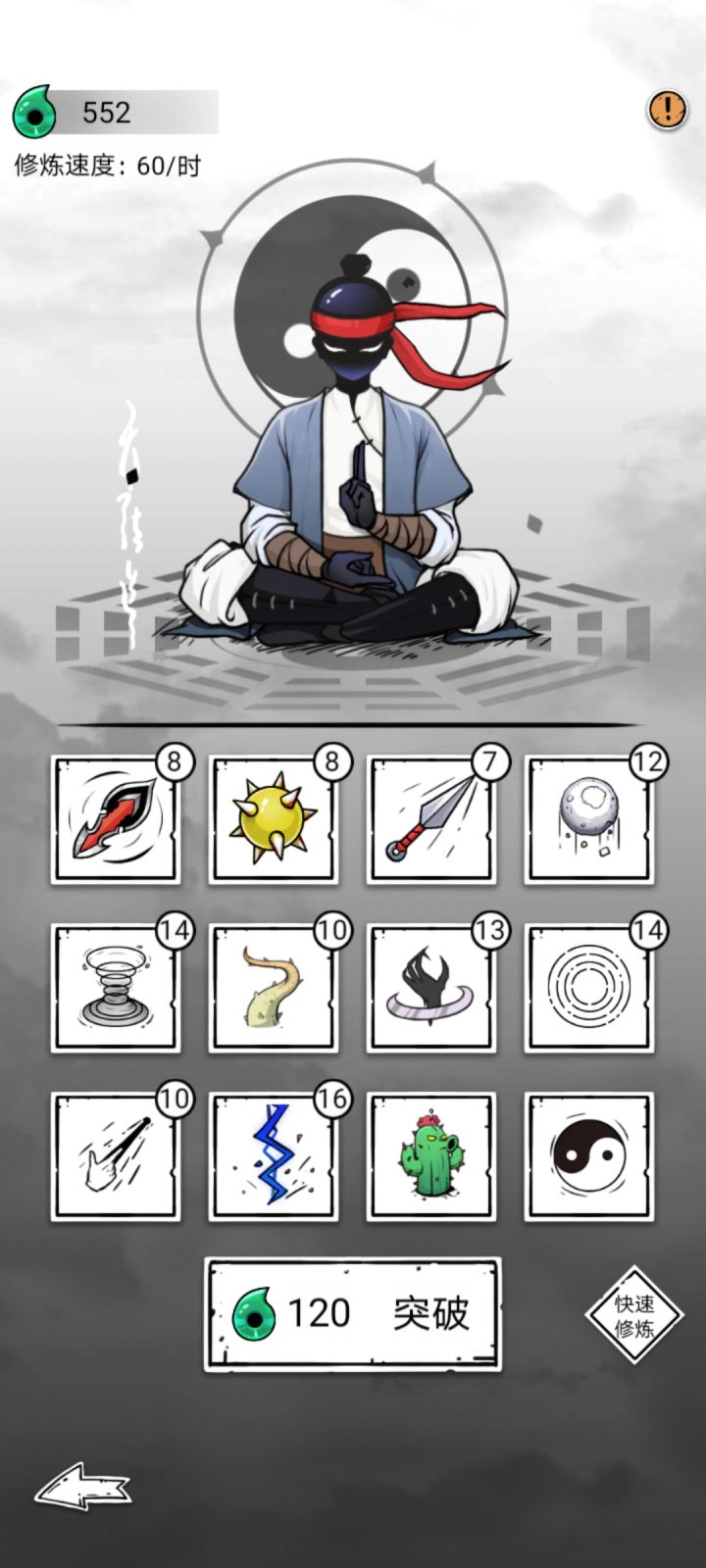
Task: Tap the green magatama currency icon
Action: point(37,111)
